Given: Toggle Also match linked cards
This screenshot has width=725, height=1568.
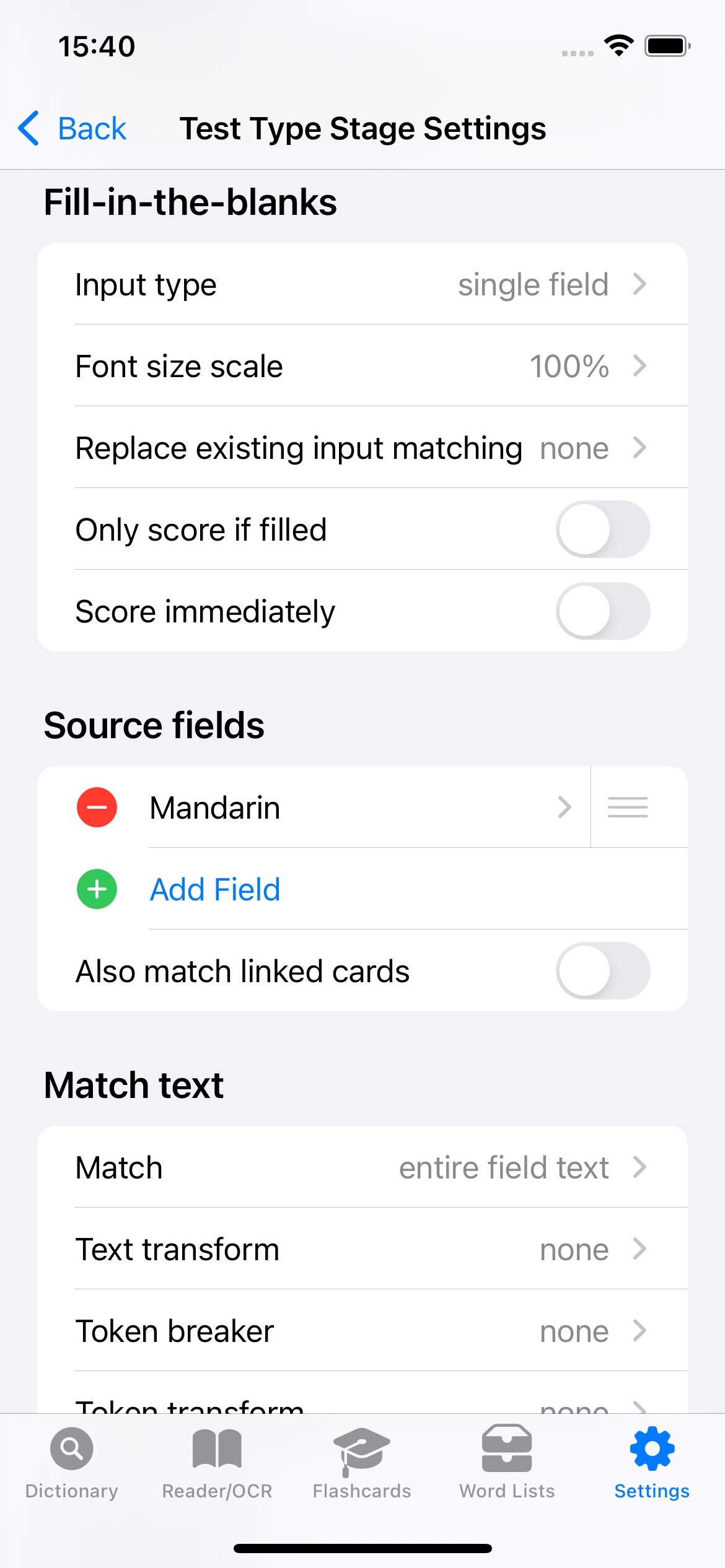Looking at the screenshot, I should [602, 971].
